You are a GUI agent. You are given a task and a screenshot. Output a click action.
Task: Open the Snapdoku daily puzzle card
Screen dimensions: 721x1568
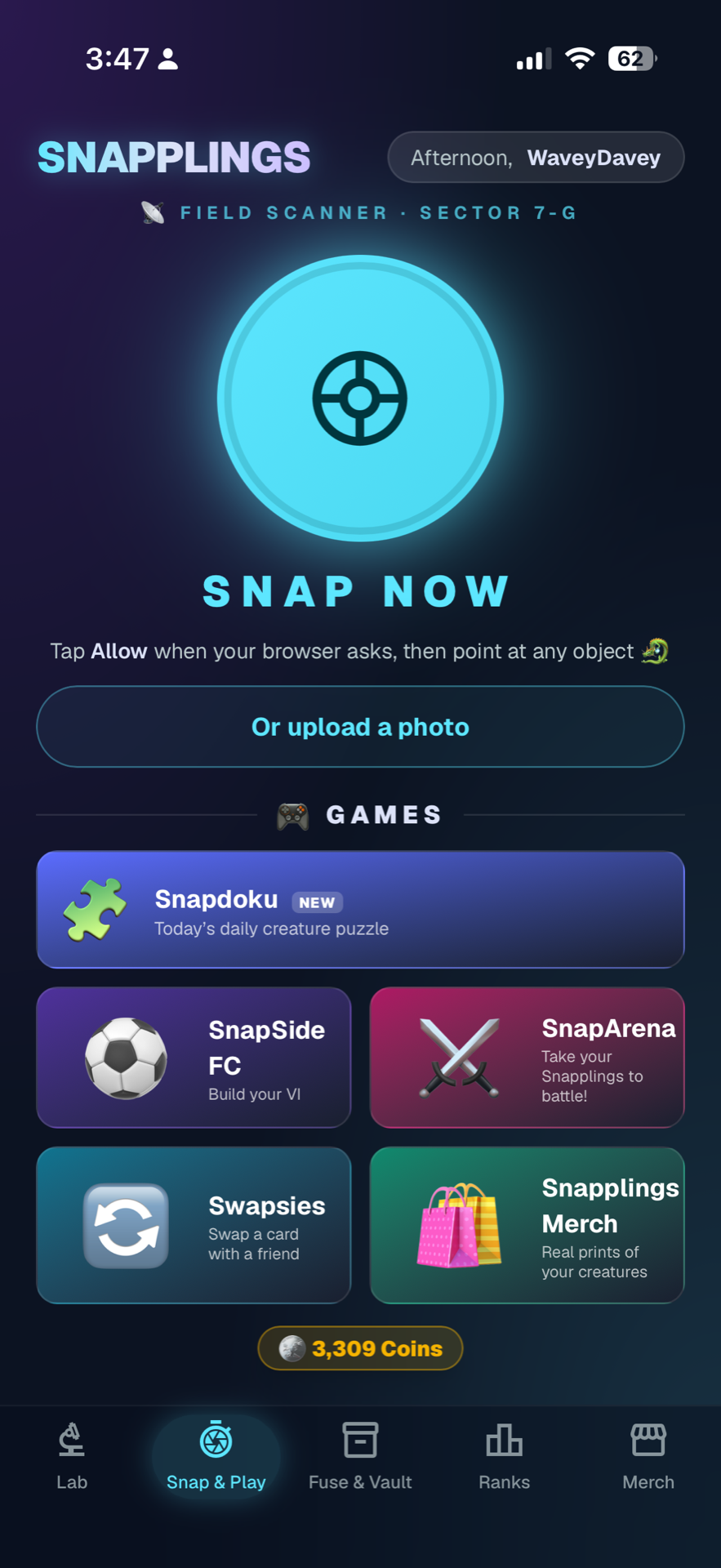point(360,910)
